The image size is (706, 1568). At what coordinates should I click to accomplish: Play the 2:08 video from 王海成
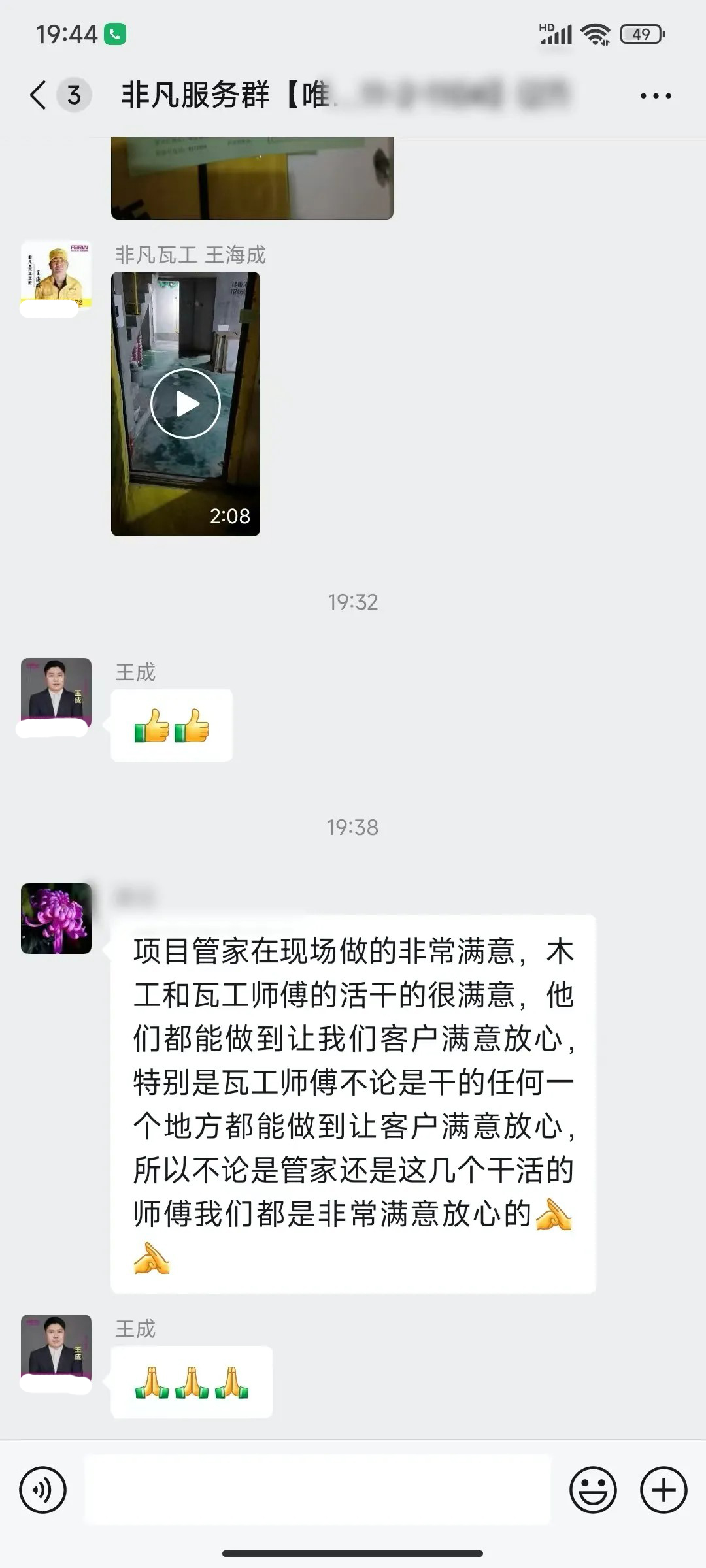pyautogui.click(x=186, y=404)
